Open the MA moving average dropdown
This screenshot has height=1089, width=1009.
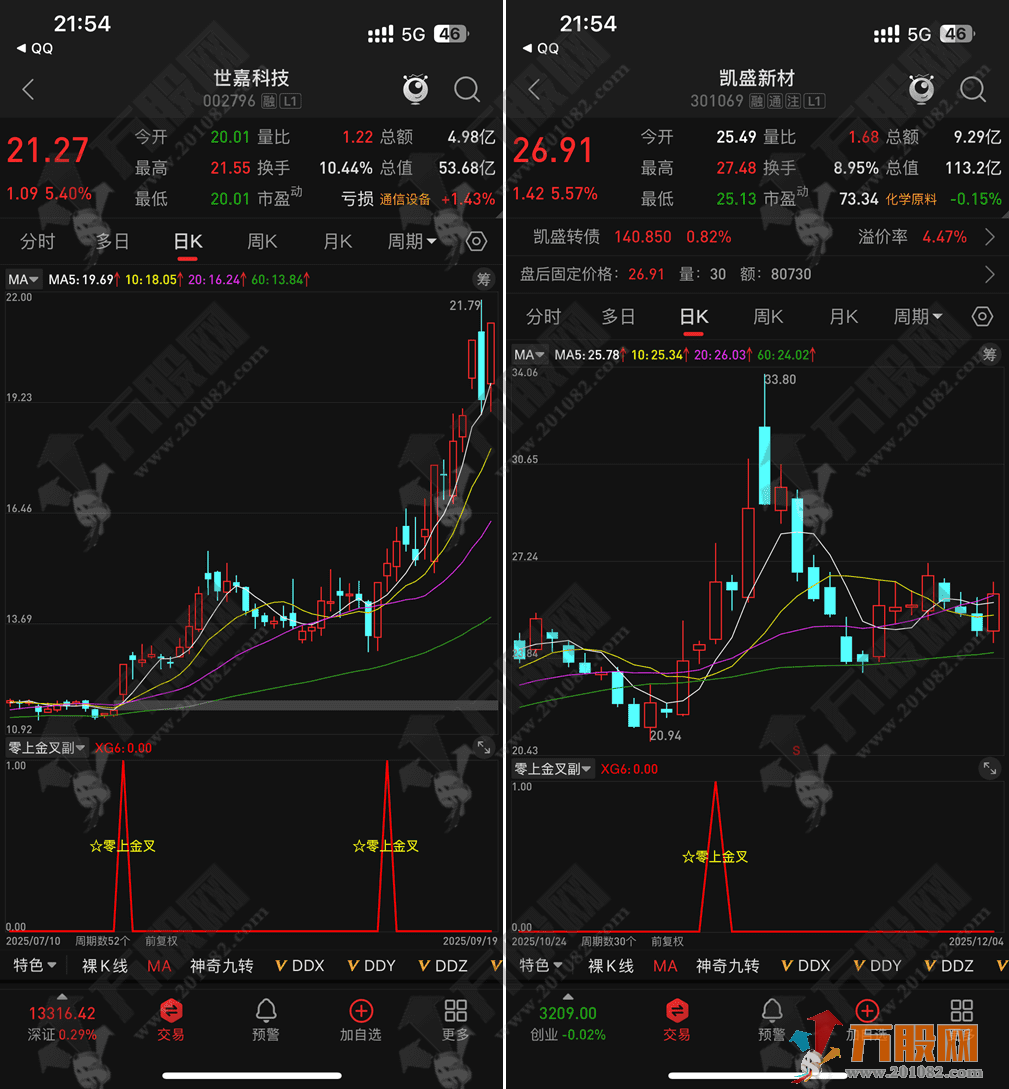[x=22, y=279]
